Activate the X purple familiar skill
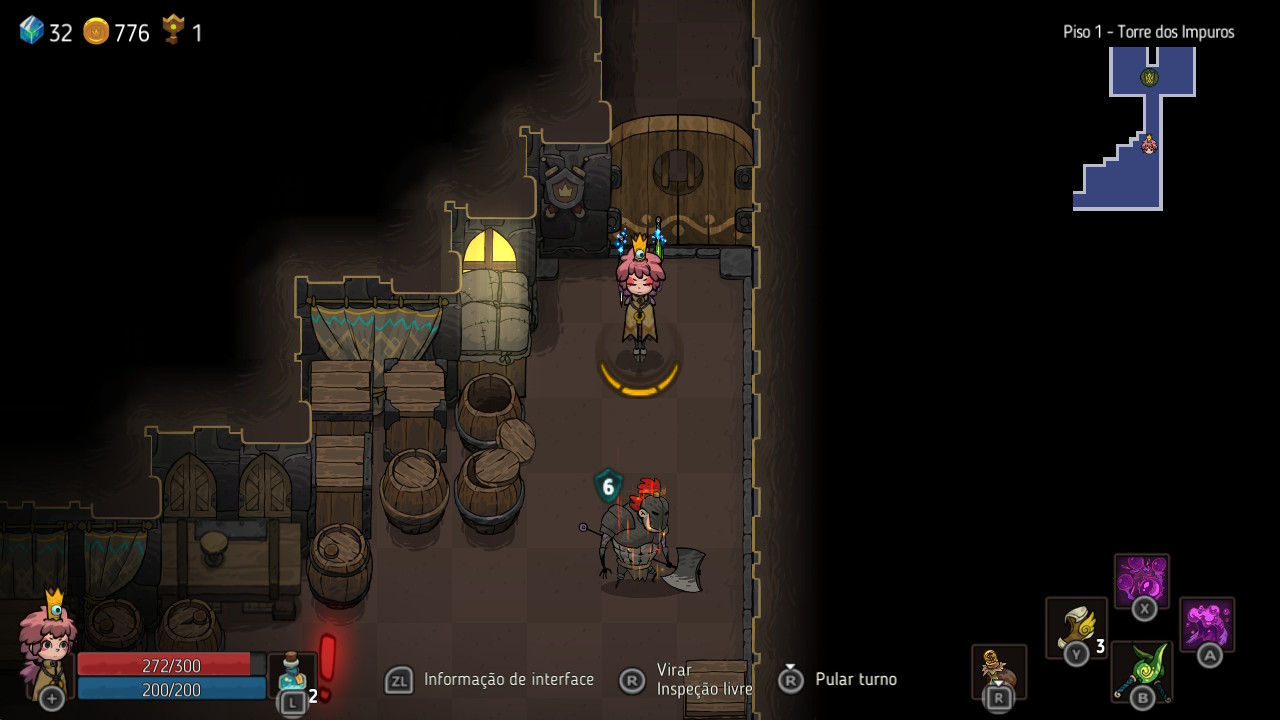The width and height of the screenshot is (1280, 720). click(x=1142, y=581)
